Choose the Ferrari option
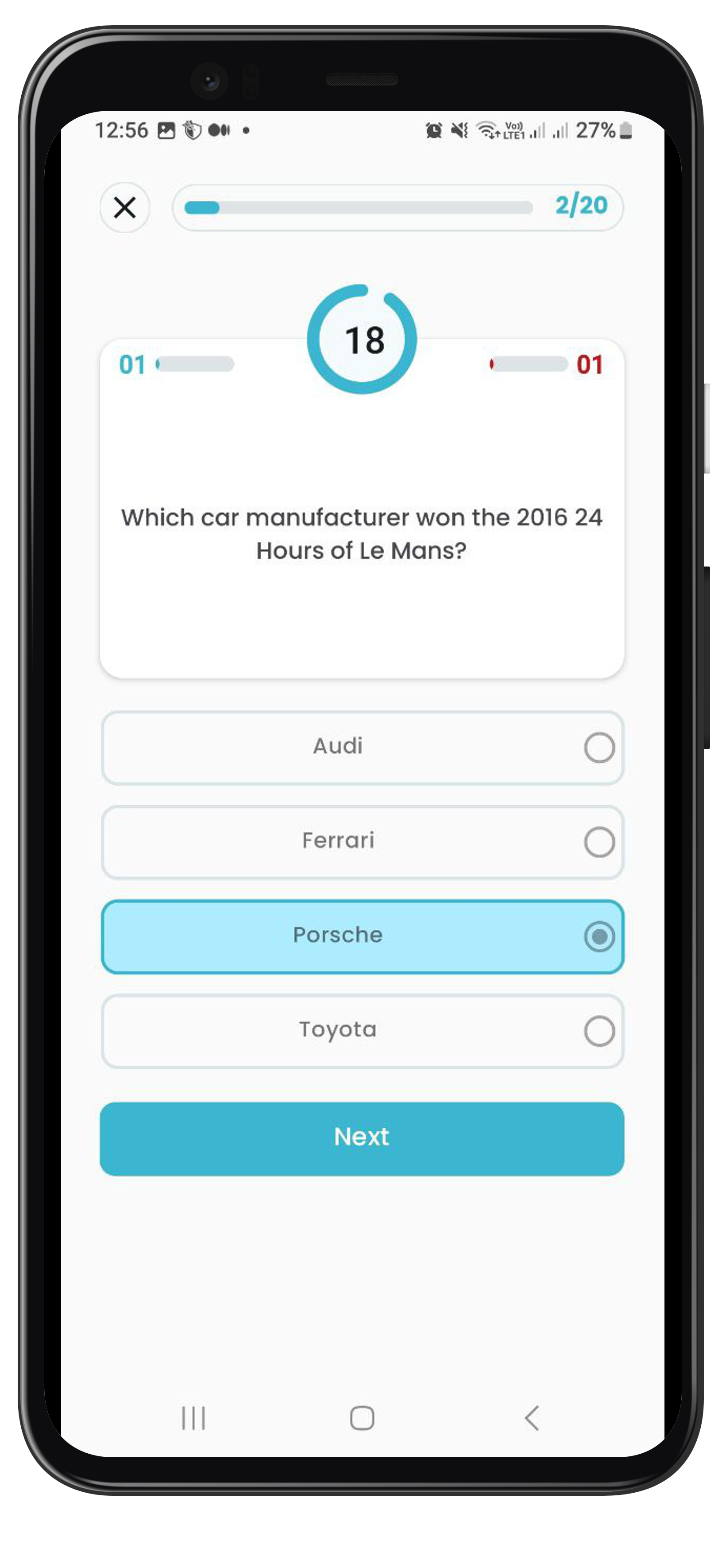The height and width of the screenshot is (1568, 726). coord(363,842)
